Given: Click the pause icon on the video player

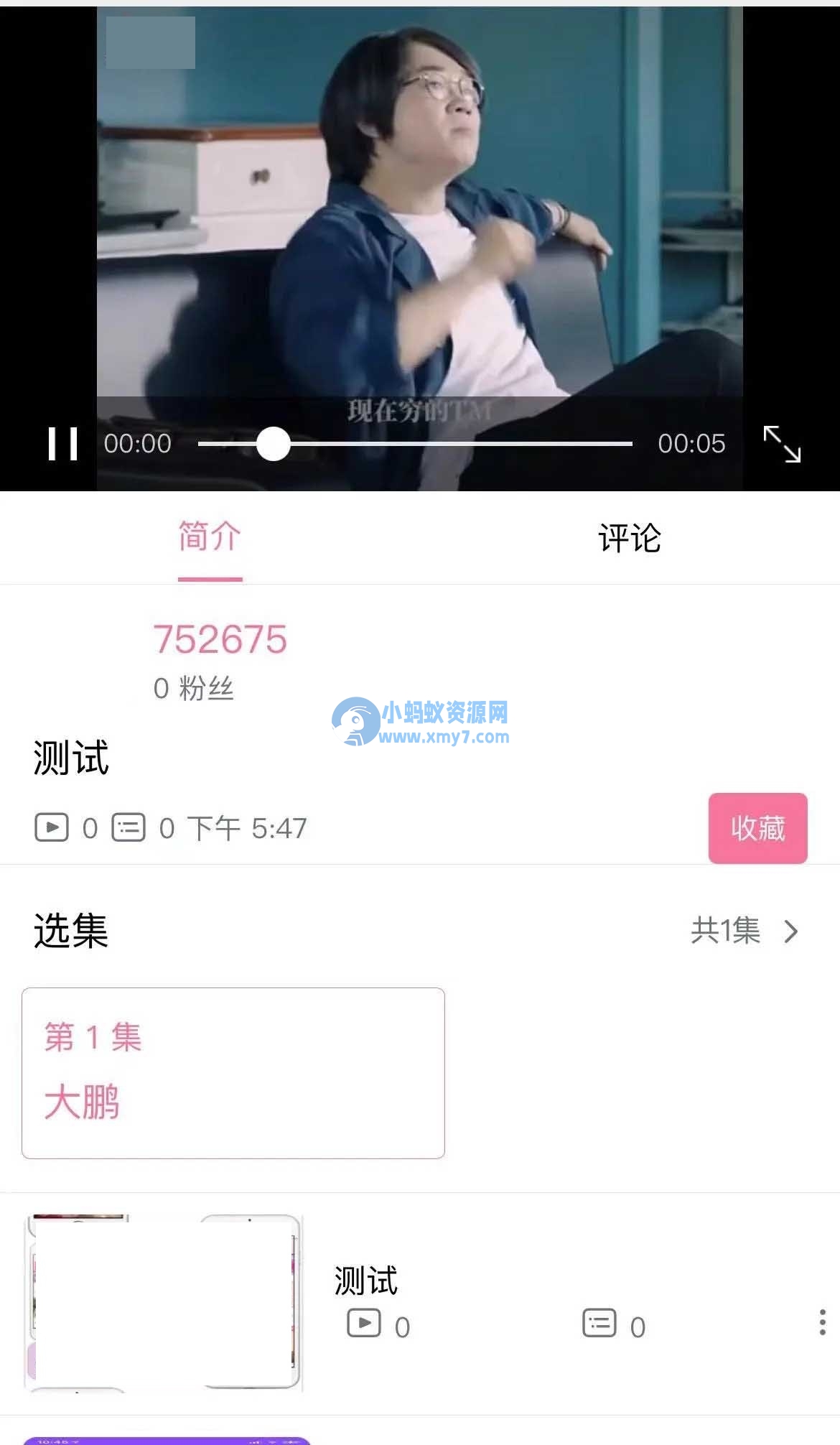Looking at the screenshot, I should [x=63, y=444].
